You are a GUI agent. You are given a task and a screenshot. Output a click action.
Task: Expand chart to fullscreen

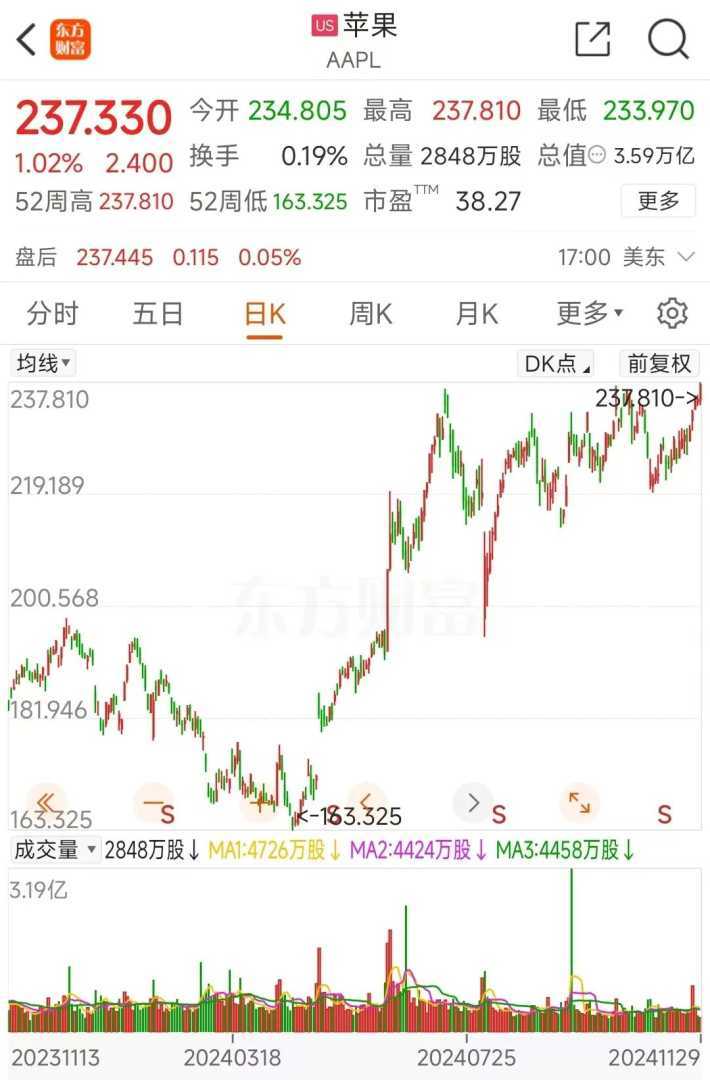pos(579,802)
